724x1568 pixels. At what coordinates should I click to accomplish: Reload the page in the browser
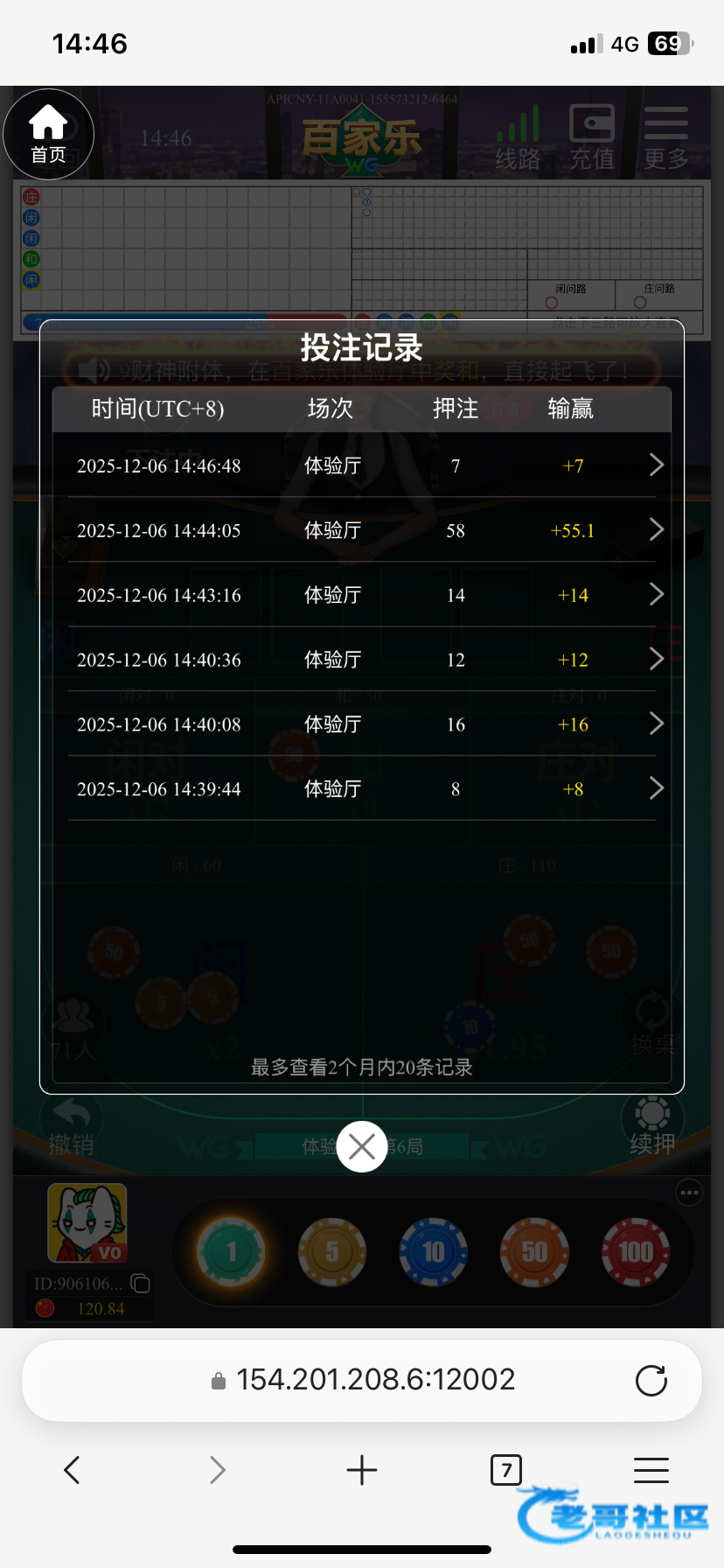click(651, 1381)
